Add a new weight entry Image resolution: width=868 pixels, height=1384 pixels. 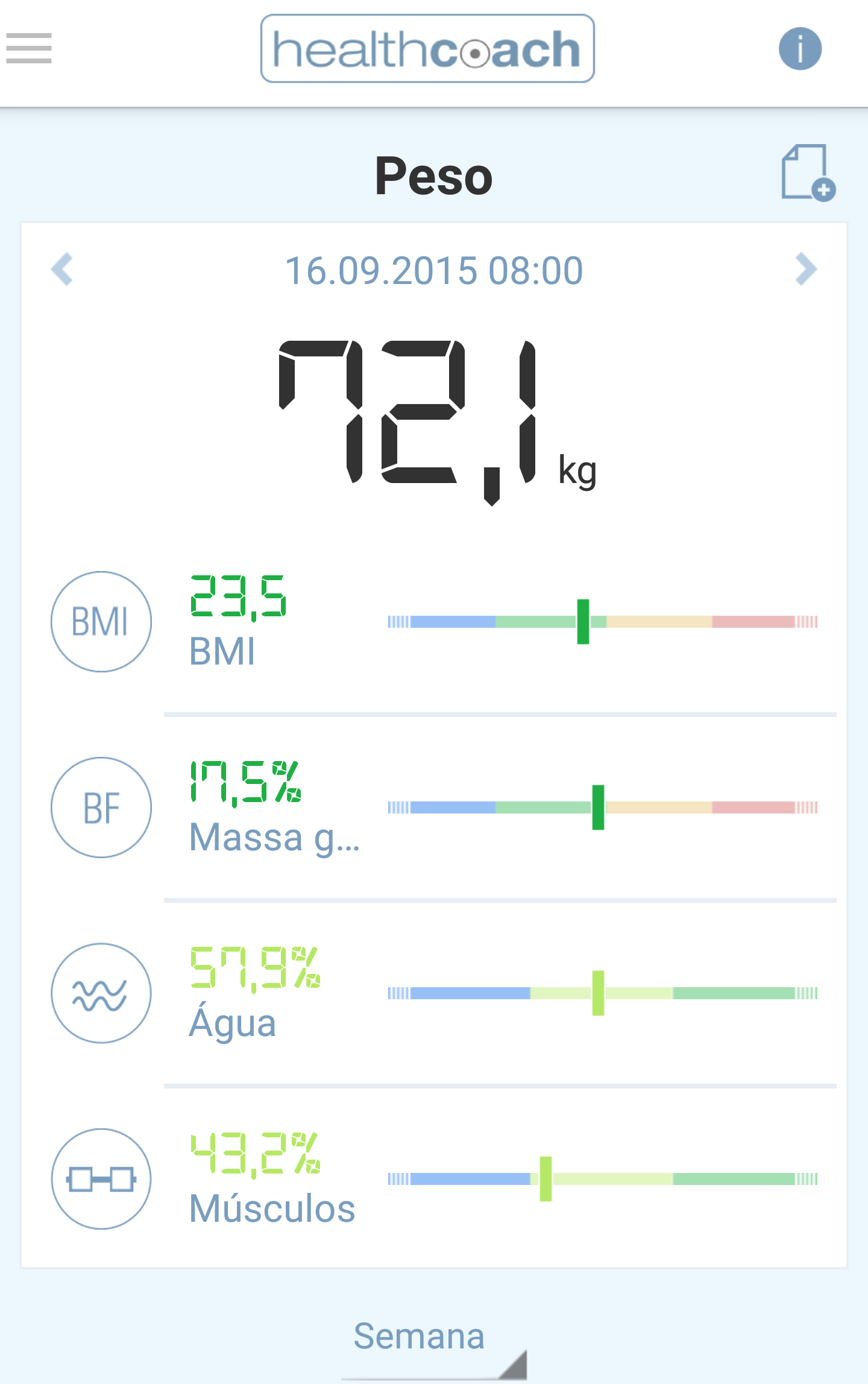point(807,173)
